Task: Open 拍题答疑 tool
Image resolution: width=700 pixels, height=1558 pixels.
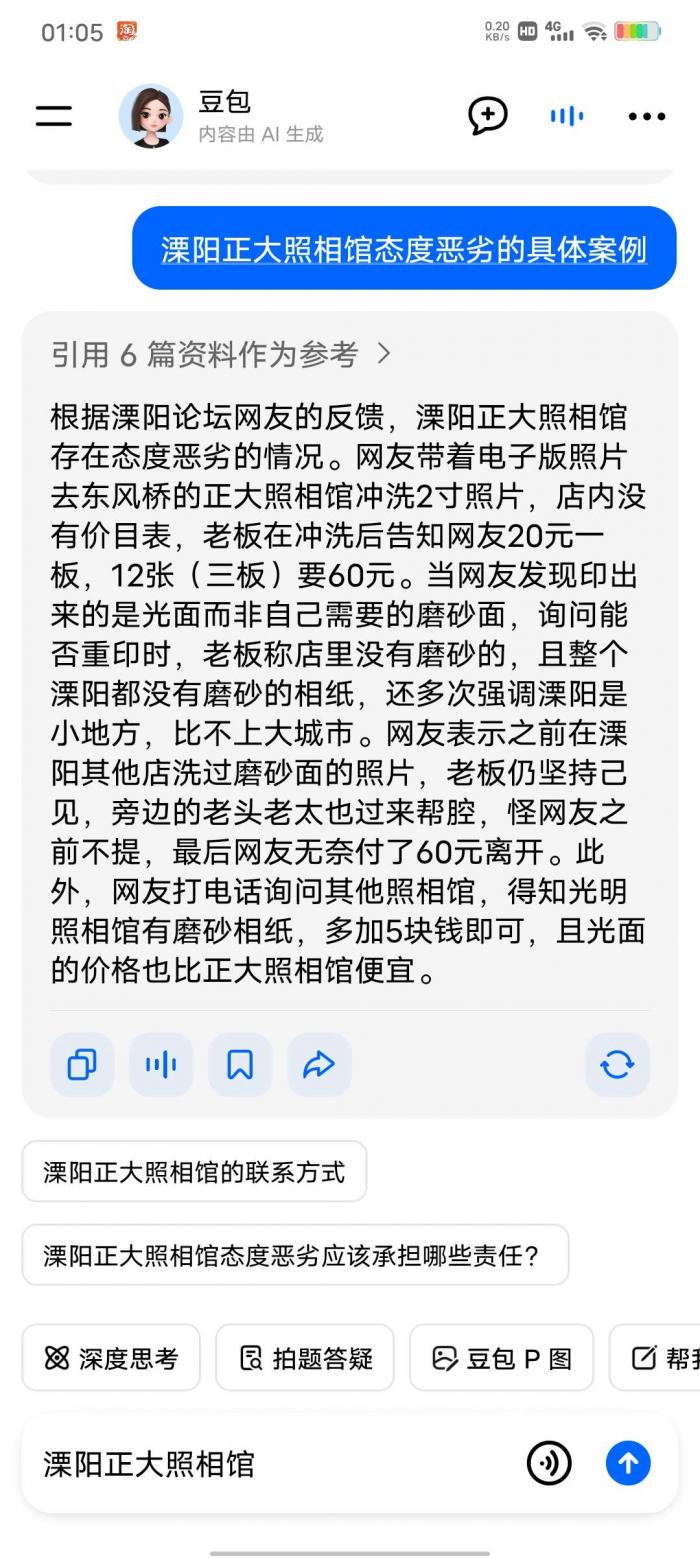Action: [x=305, y=1357]
